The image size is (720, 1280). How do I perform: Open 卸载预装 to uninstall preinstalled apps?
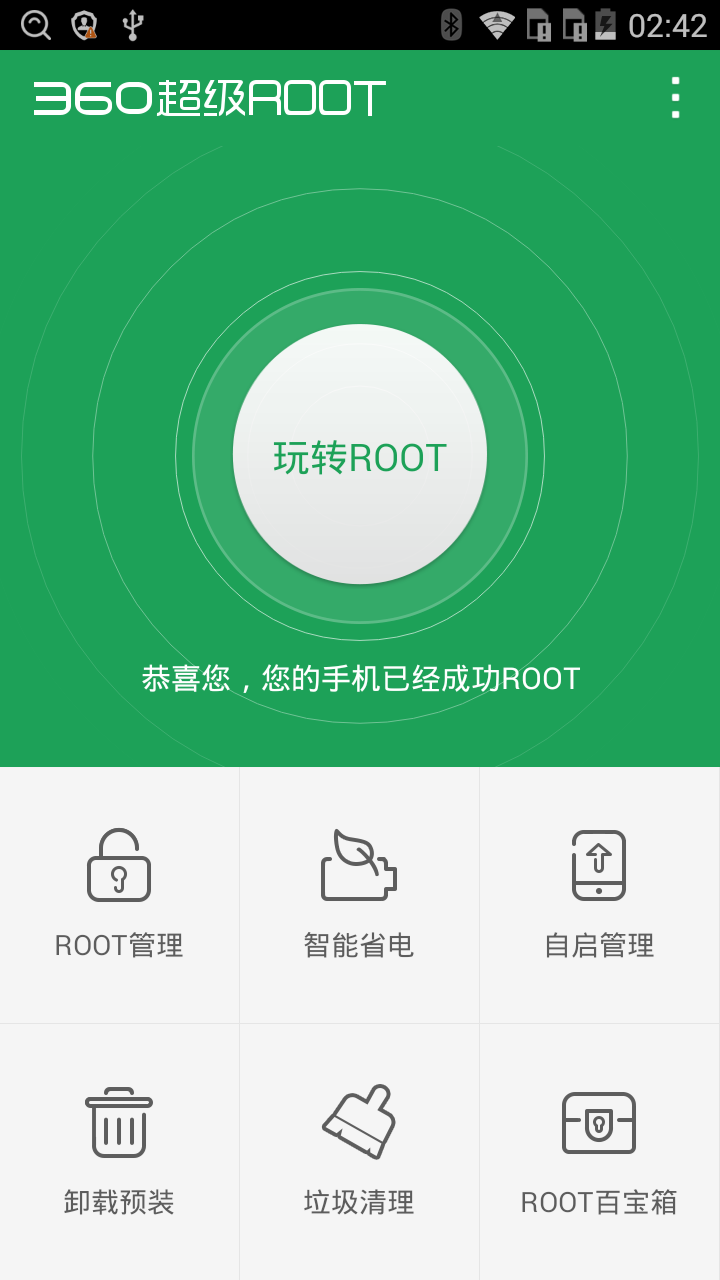[x=119, y=1150]
